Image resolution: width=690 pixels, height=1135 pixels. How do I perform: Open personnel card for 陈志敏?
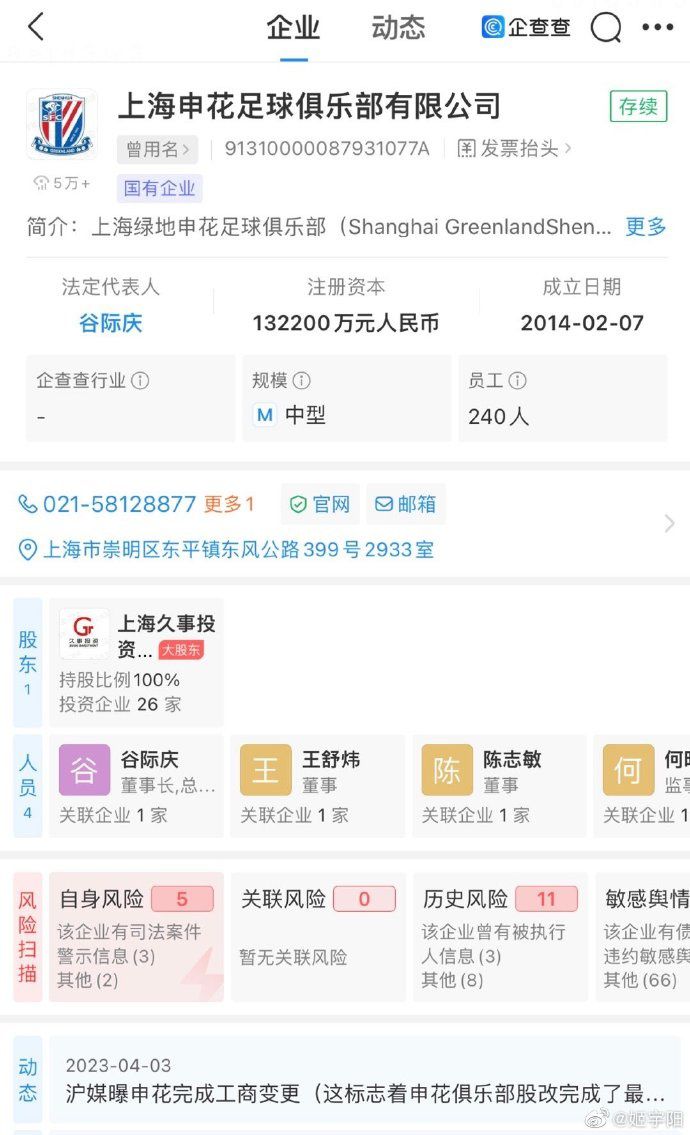pos(498,786)
